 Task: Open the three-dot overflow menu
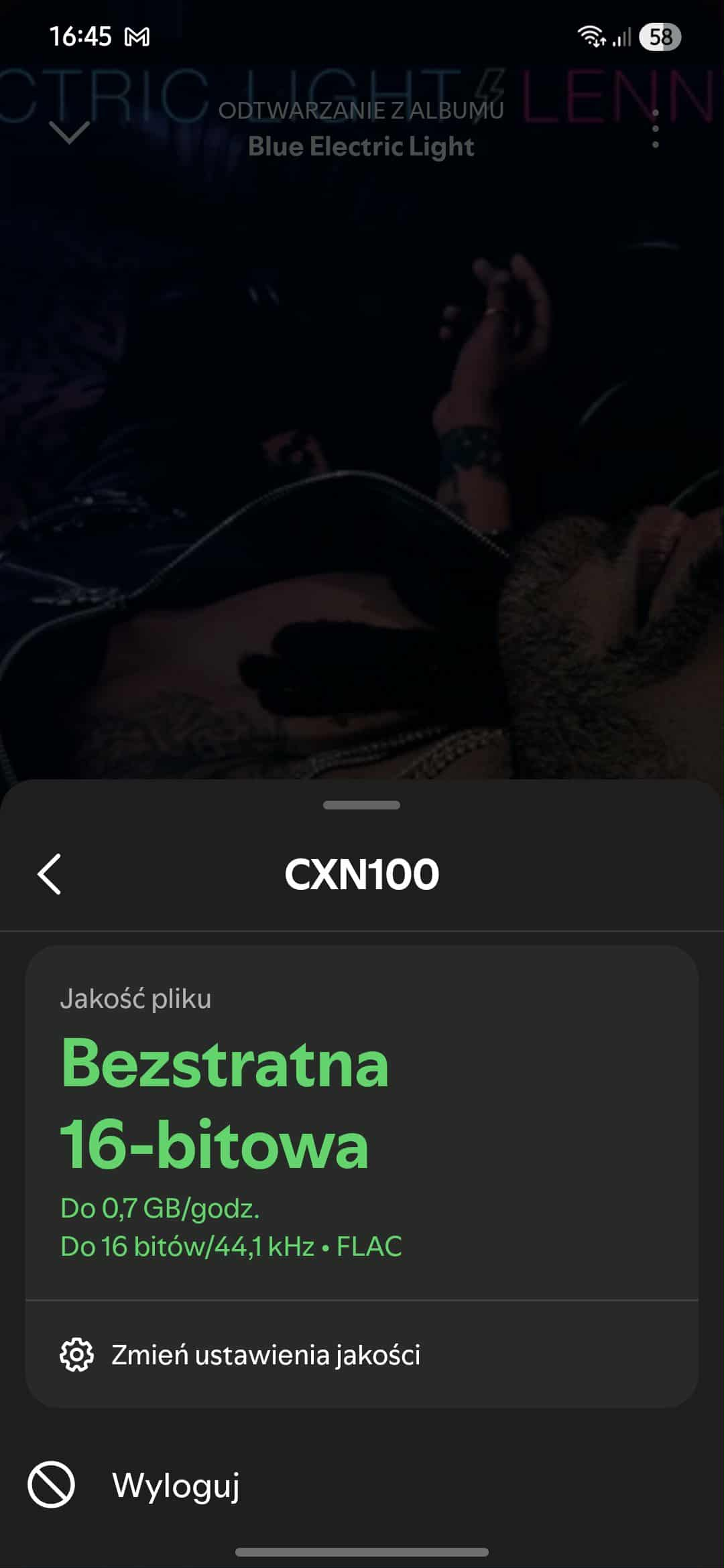(655, 129)
